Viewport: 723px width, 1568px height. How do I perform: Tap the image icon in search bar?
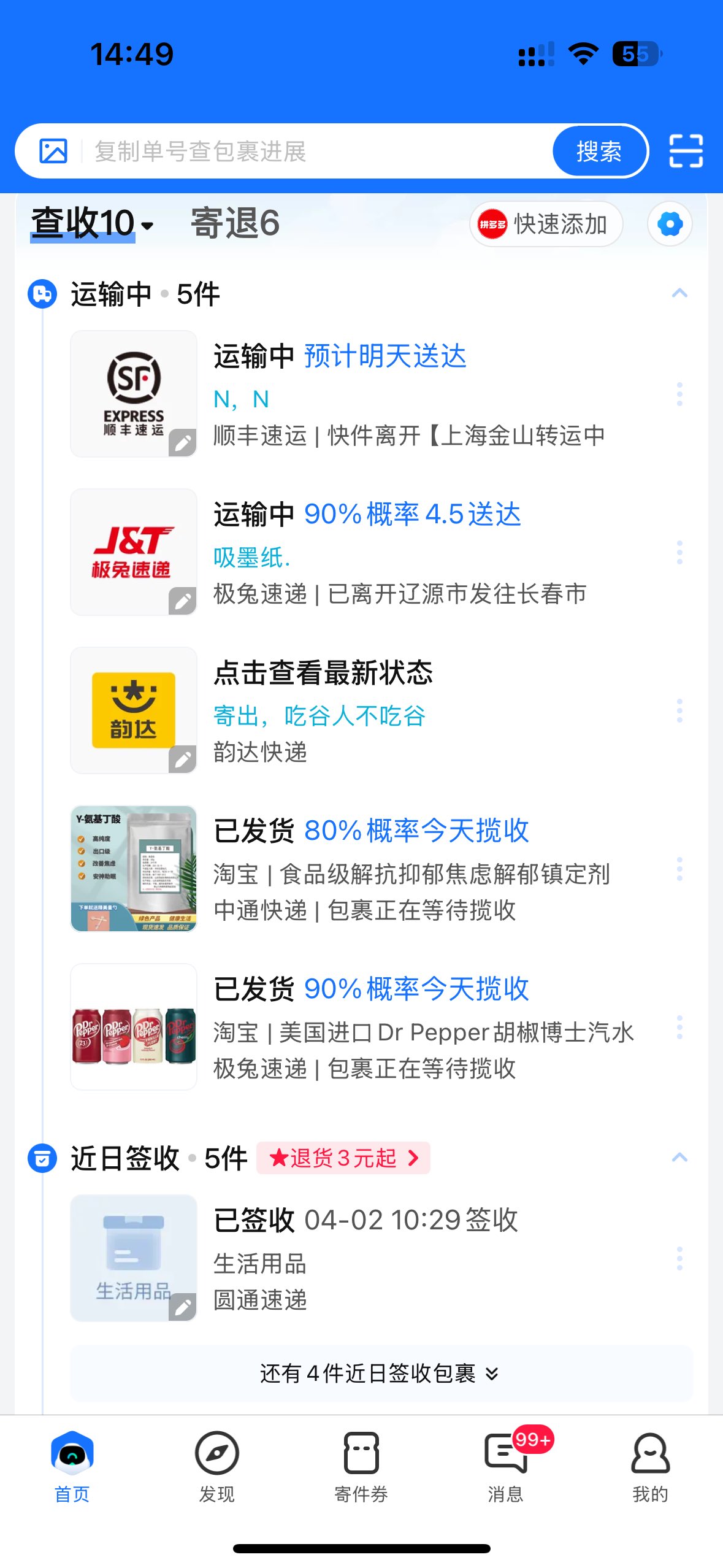coord(53,151)
